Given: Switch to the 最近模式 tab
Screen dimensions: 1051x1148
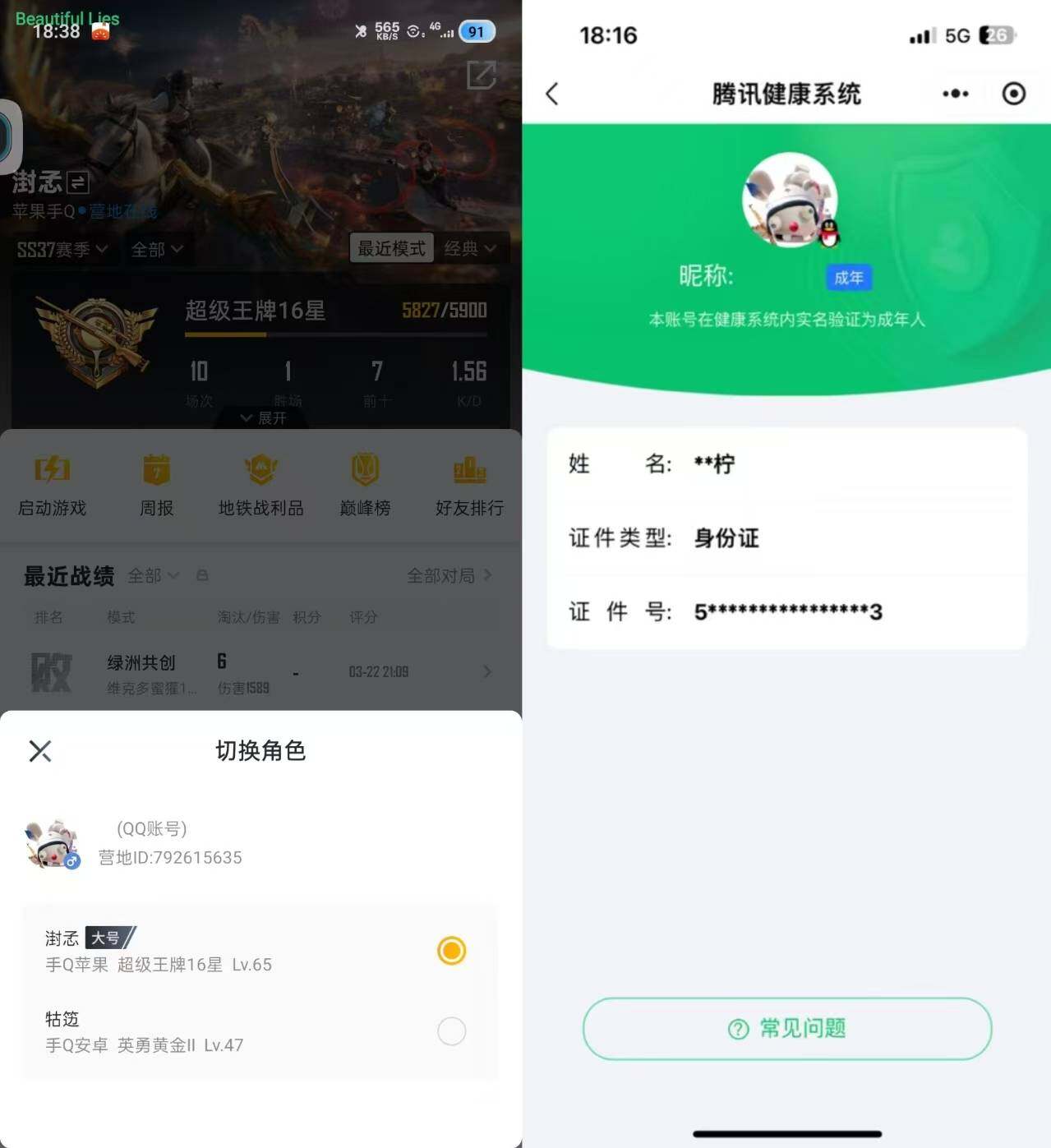Looking at the screenshot, I should click(x=391, y=248).
